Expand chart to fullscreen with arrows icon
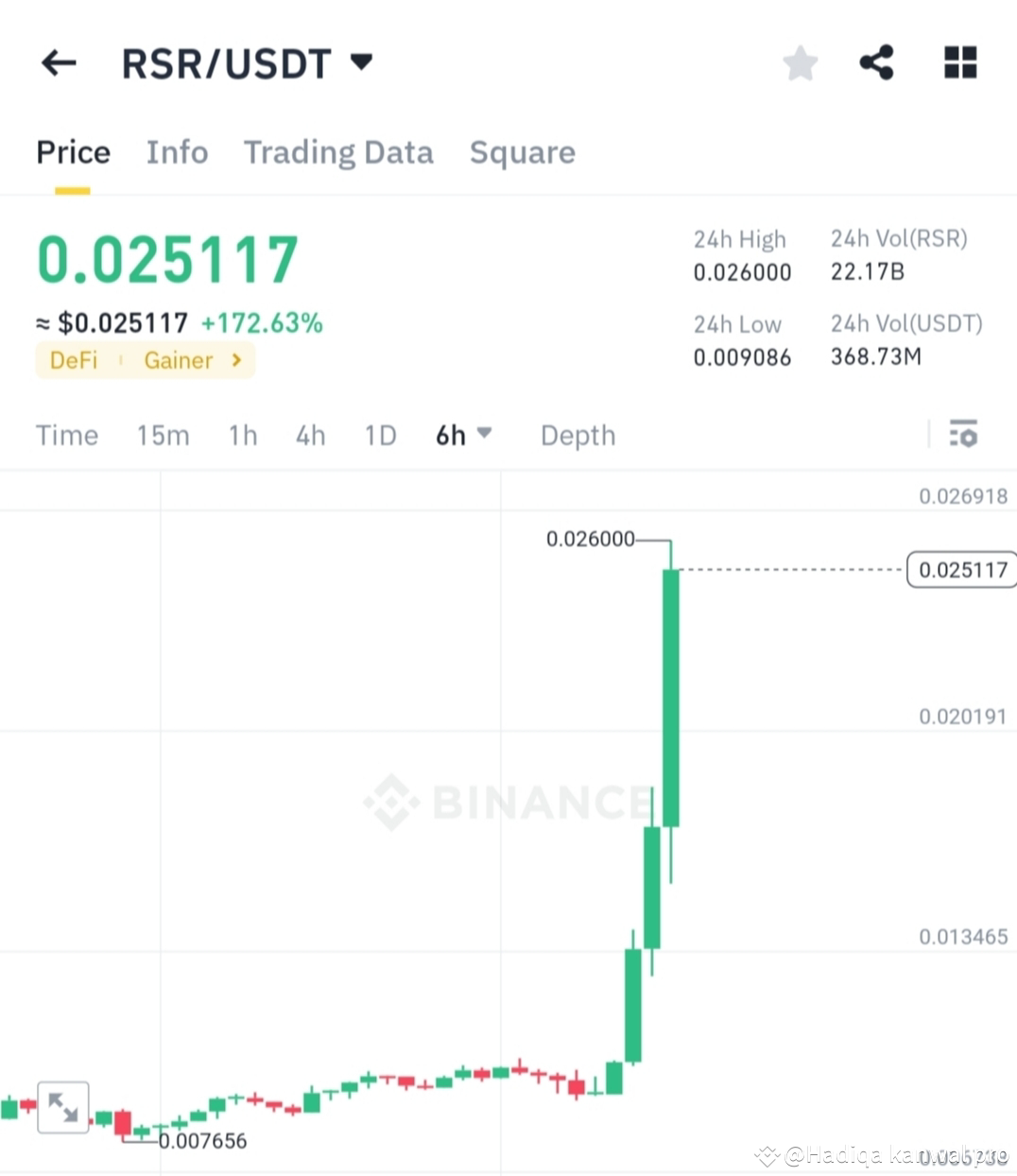This screenshot has height=1176, width=1017. coord(63,1107)
